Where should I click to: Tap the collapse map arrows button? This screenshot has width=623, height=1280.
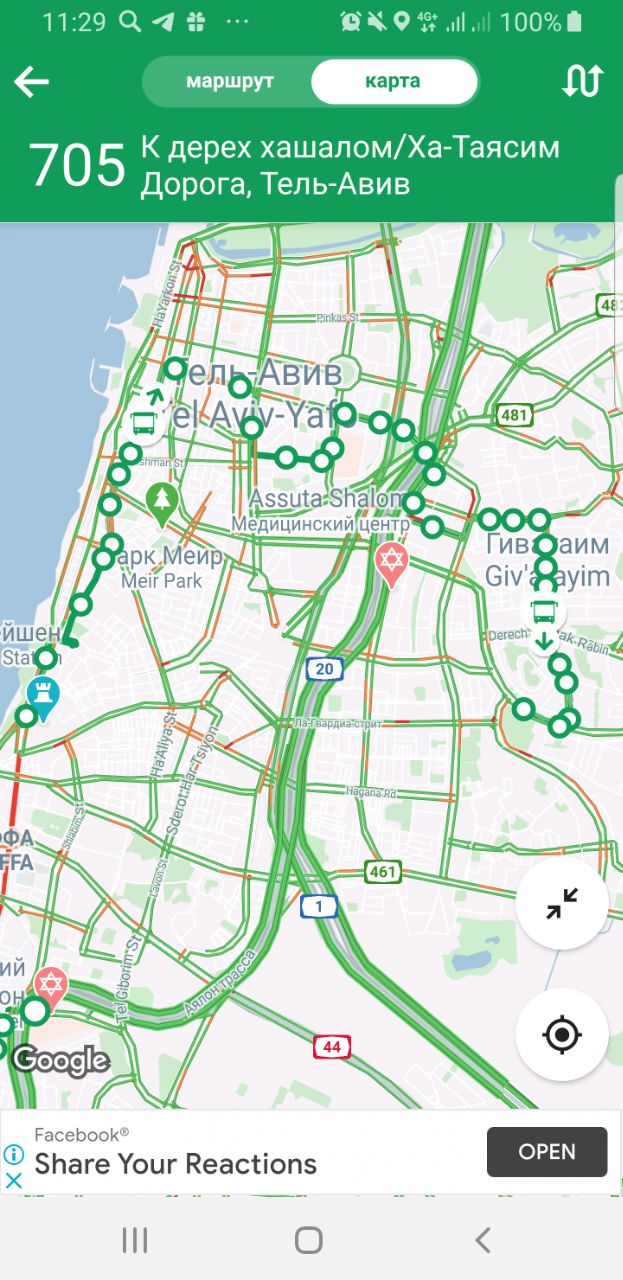point(562,904)
